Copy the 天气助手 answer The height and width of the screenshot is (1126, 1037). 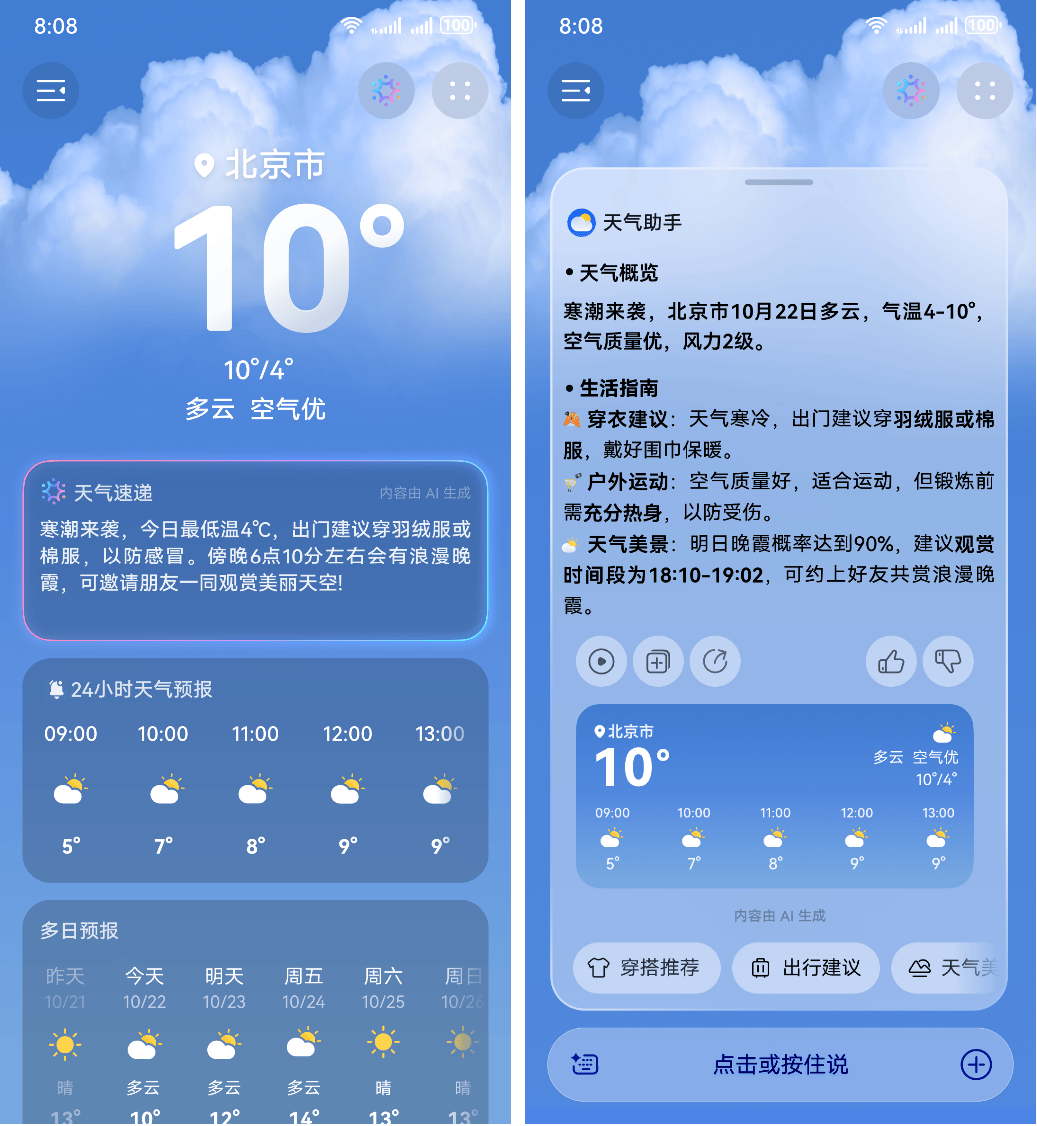[658, 661]
